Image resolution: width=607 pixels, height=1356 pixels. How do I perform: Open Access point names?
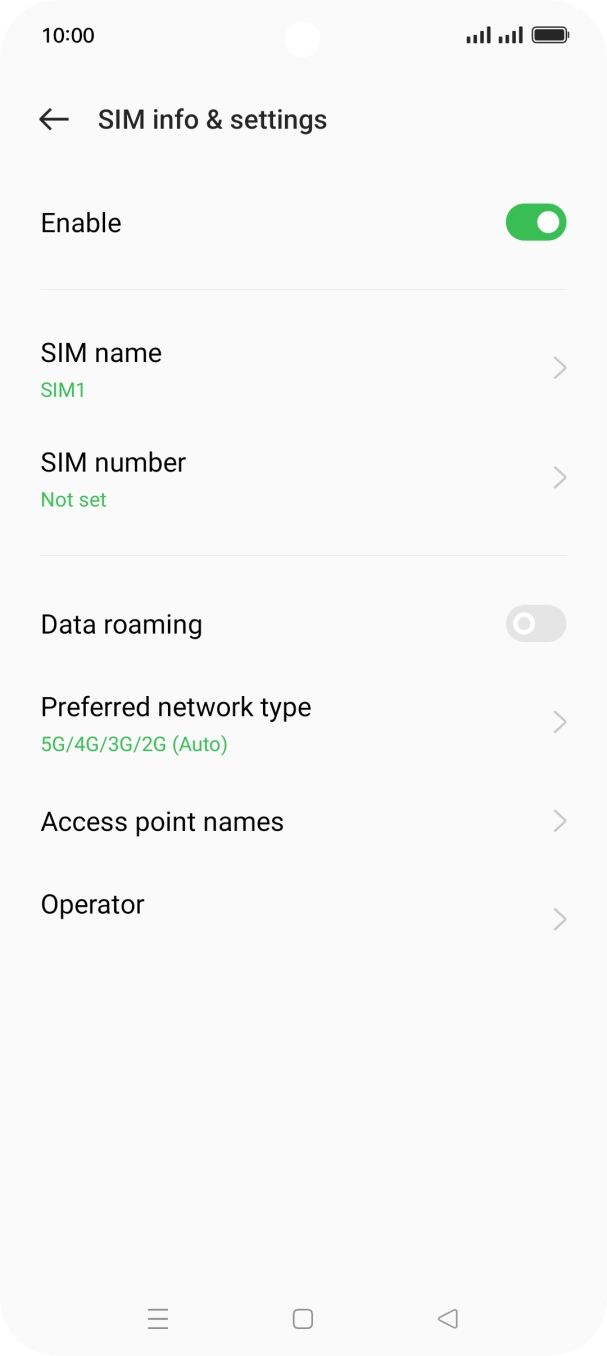pyautogui.click(x=303, y=822)
